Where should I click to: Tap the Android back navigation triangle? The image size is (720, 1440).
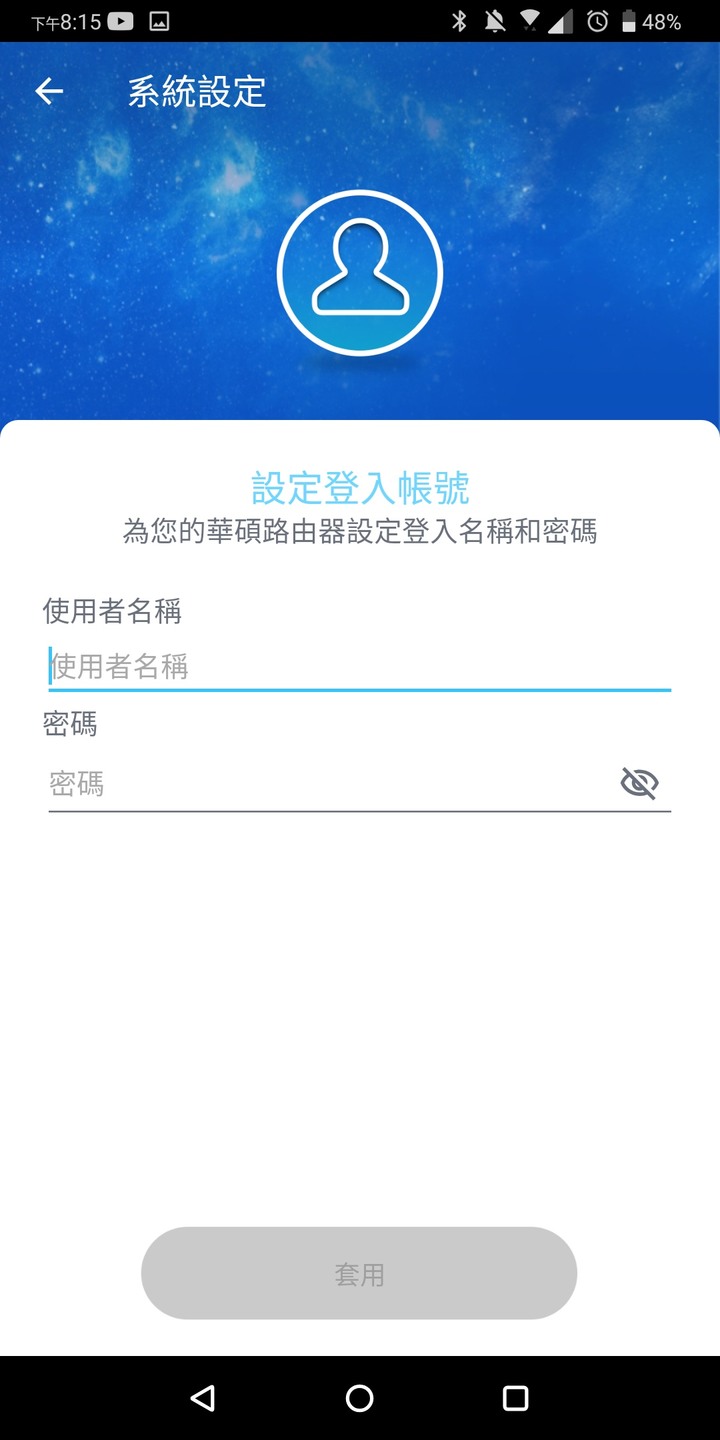click(x=203, y=1397)
